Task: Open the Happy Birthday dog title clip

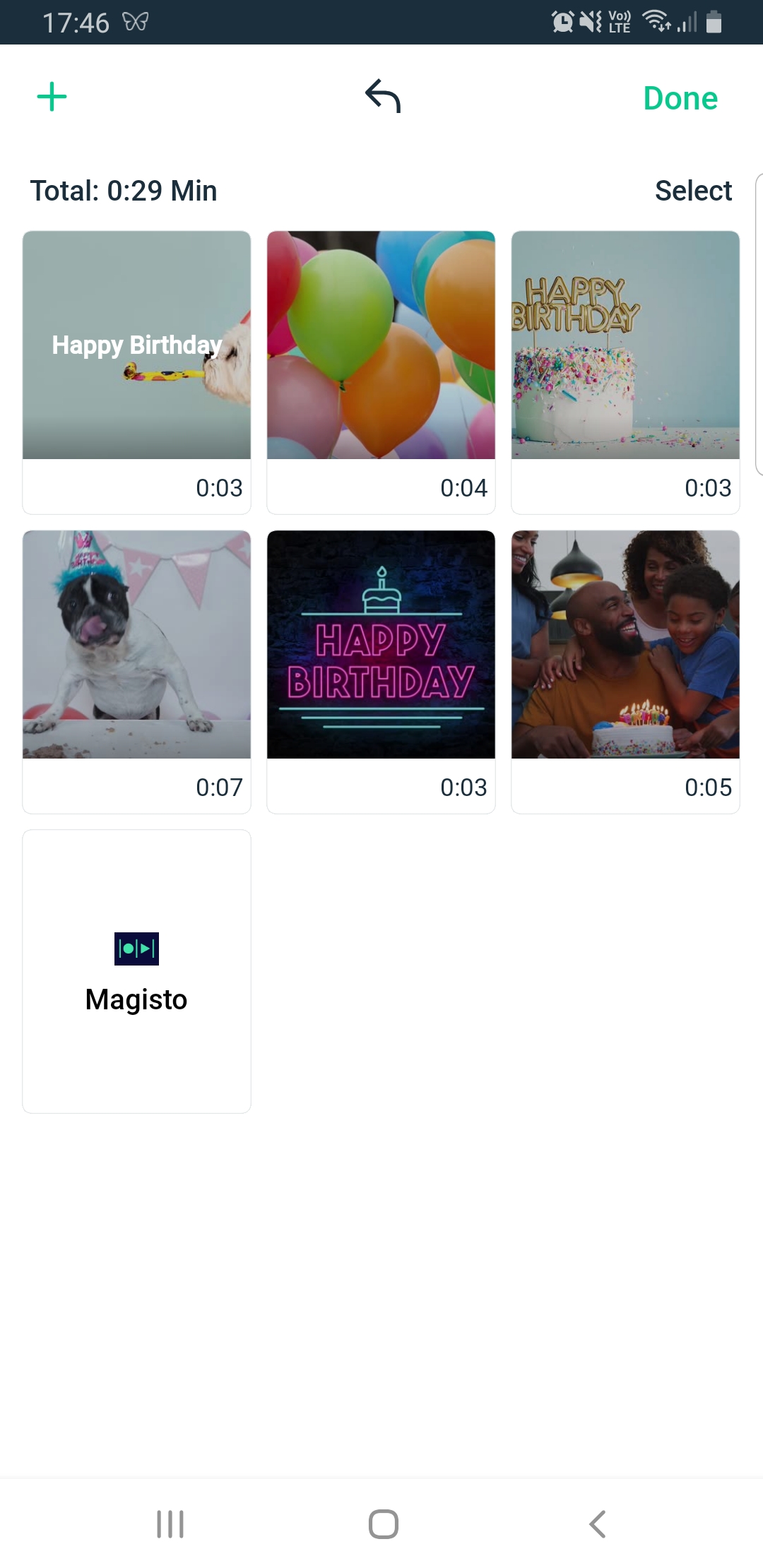Action: tap(136, 372)
